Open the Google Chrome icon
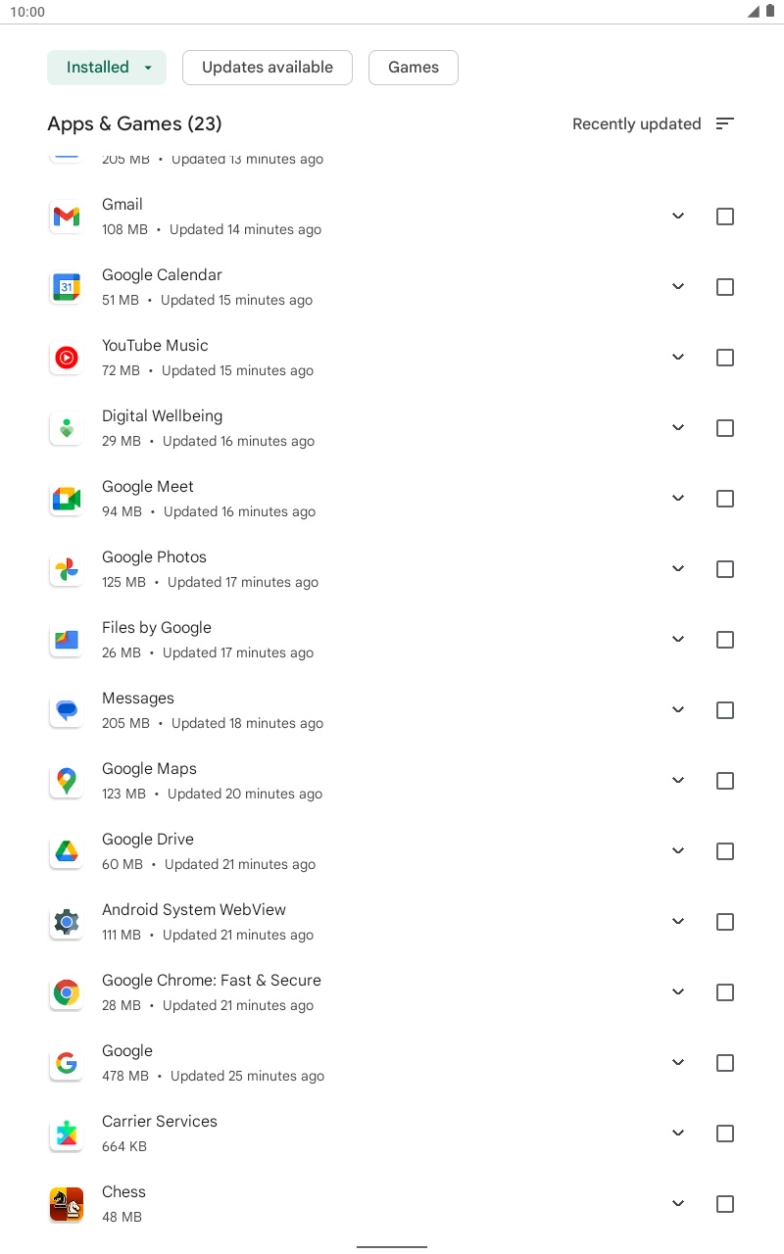 pyautogui.click(x=66, y=992)
